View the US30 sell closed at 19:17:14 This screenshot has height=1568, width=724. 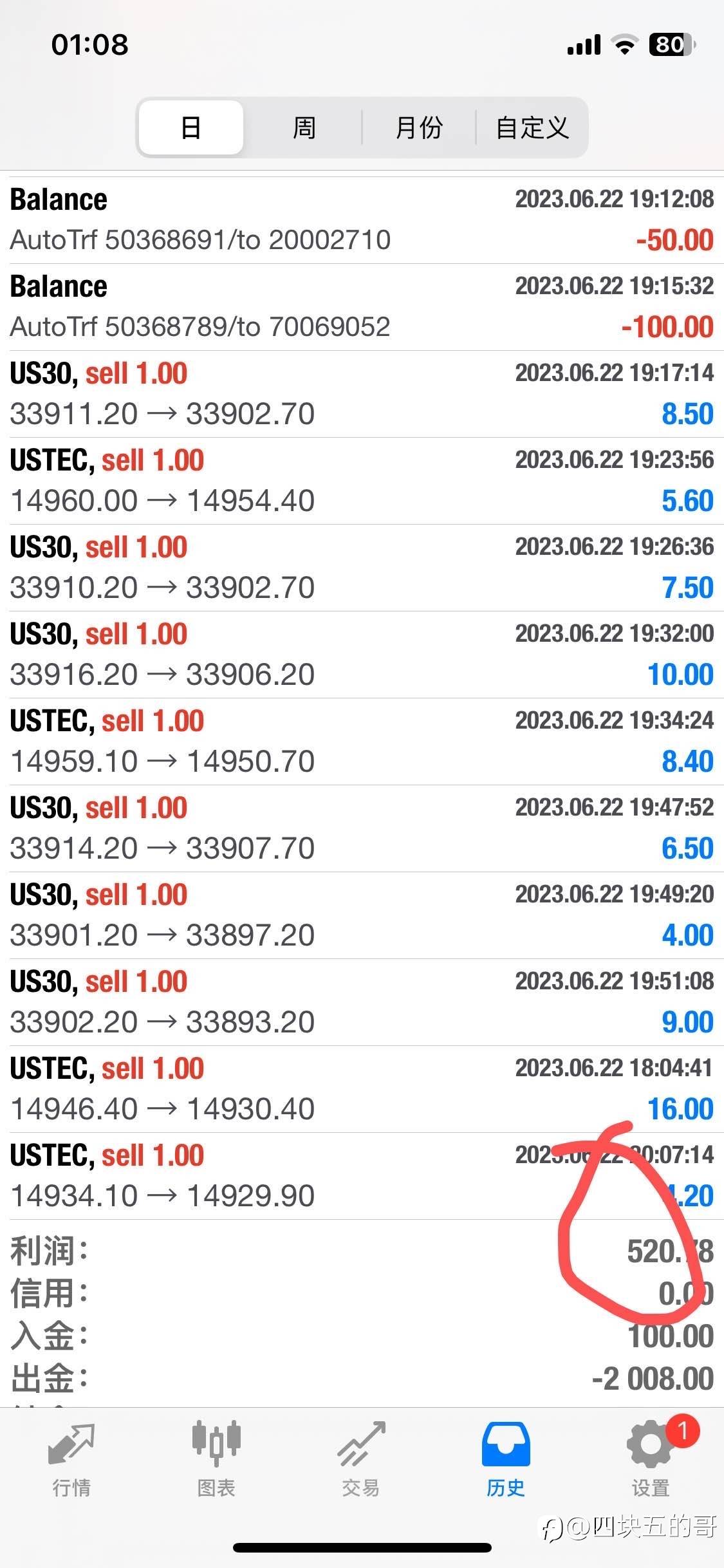(x=362, y=394)
